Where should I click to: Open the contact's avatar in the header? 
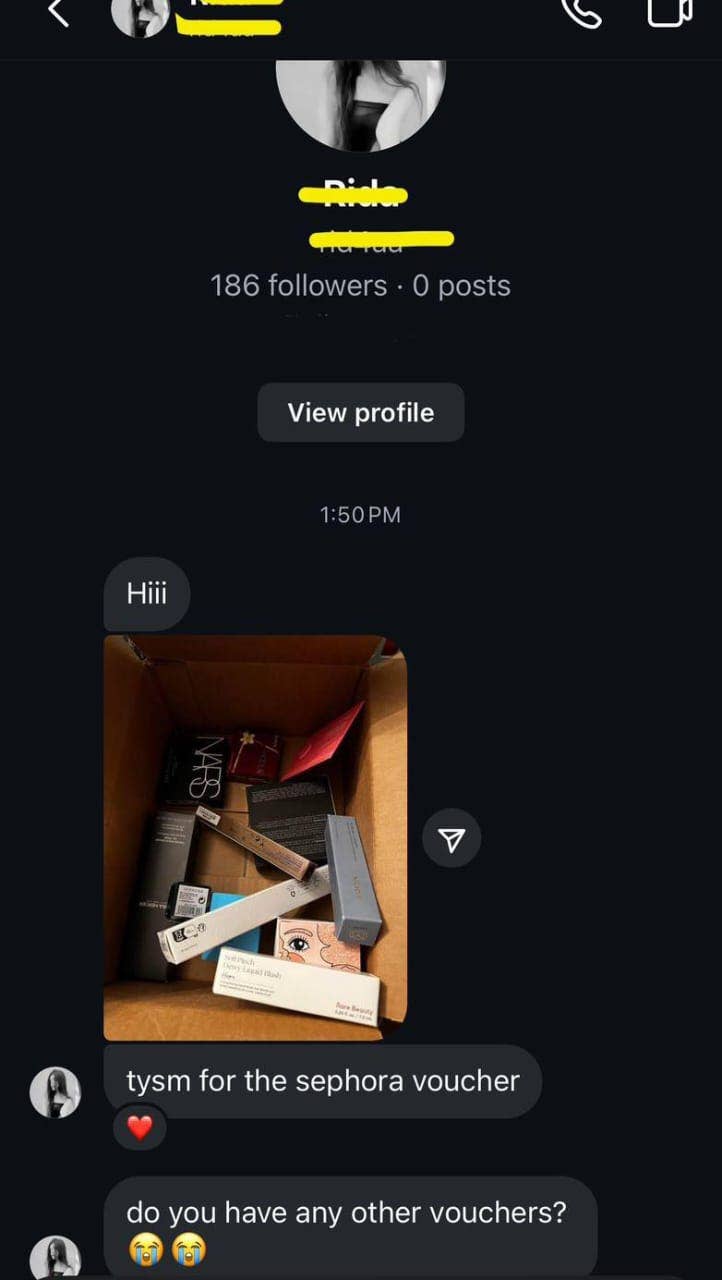tap(140, 16)
